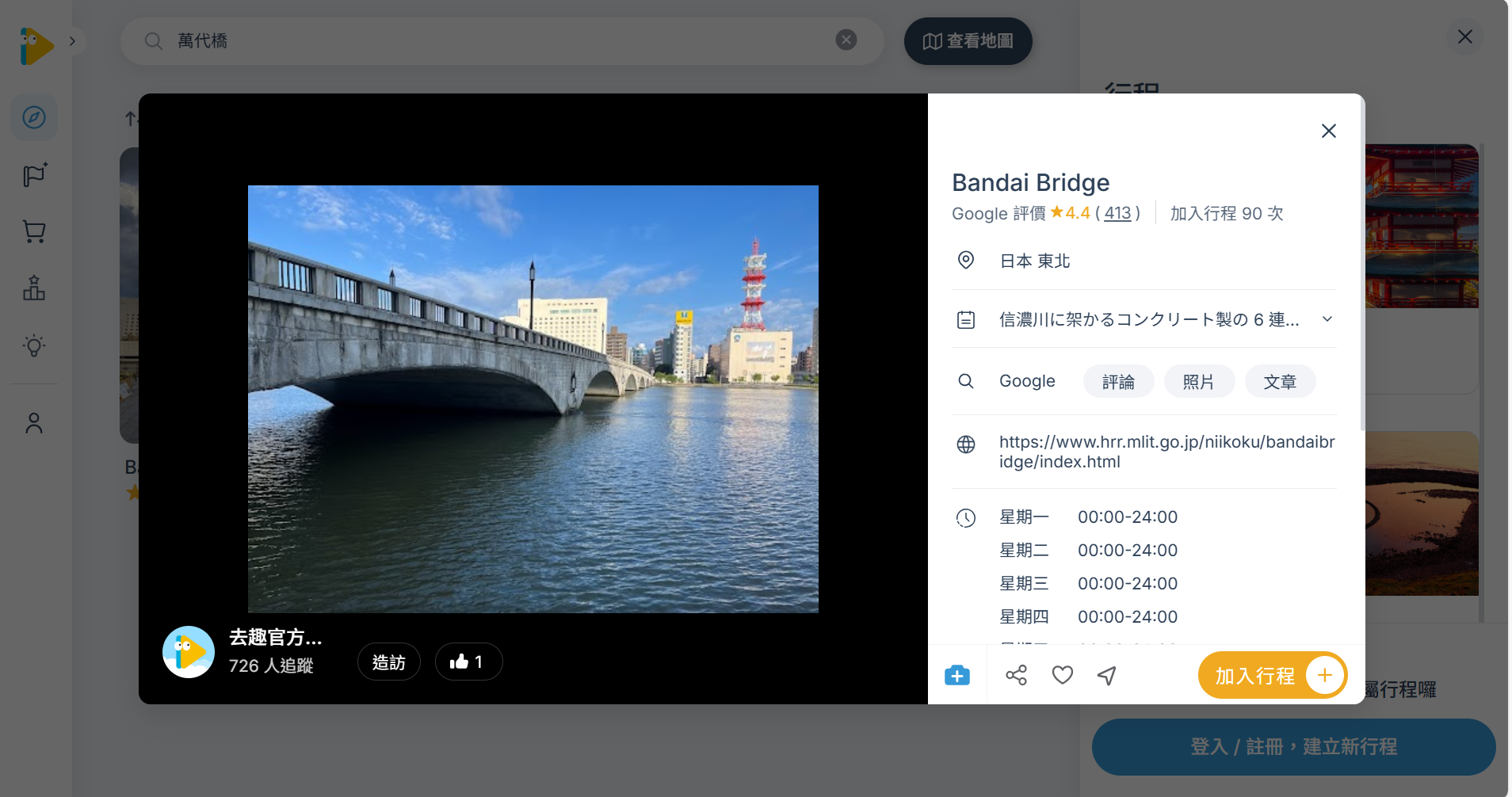
Task: Tap the 加入行程 button
Action: click(1271, 676)
